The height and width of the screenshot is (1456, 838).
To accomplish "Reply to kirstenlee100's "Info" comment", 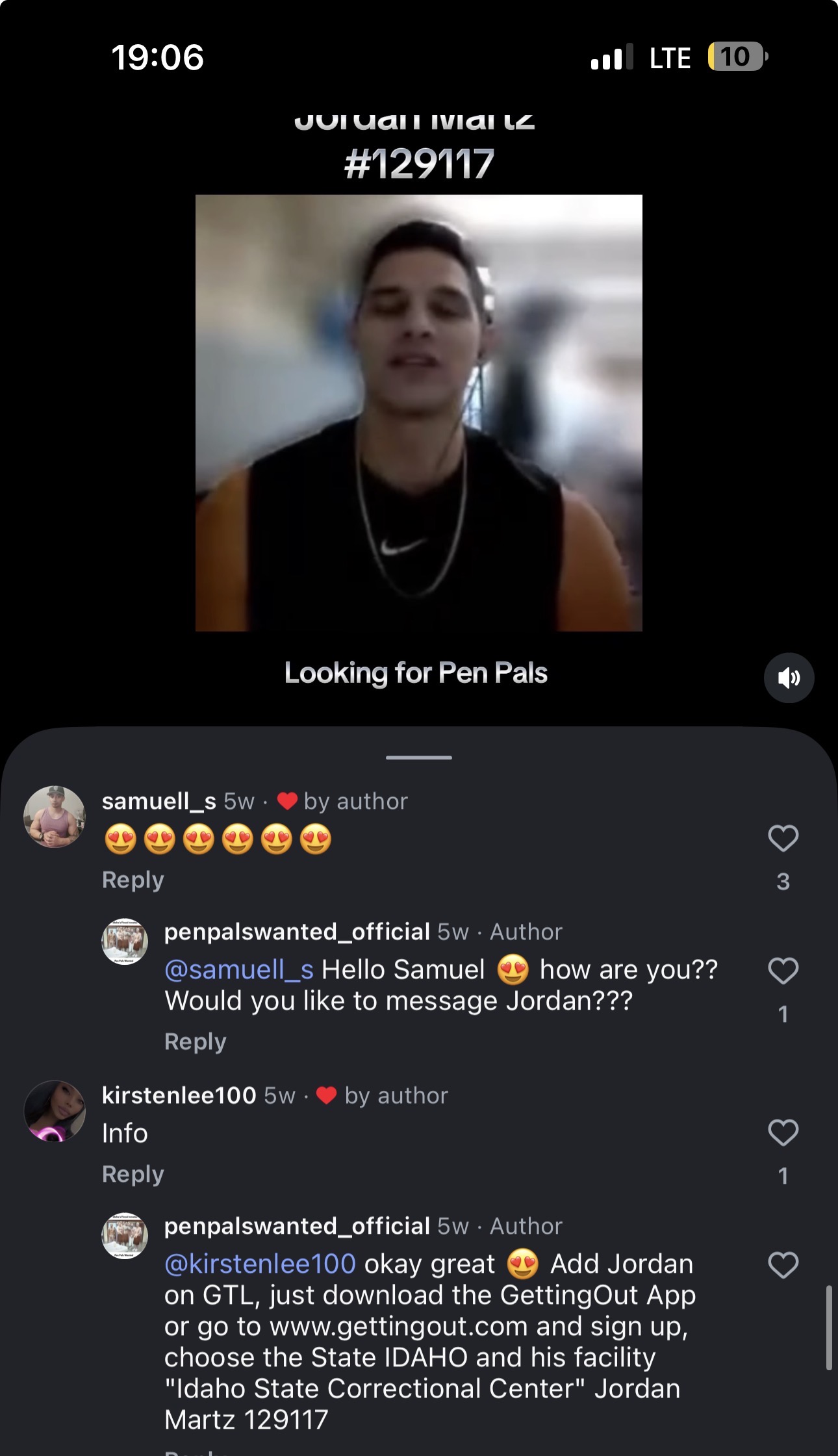I will pos(133,1174).
